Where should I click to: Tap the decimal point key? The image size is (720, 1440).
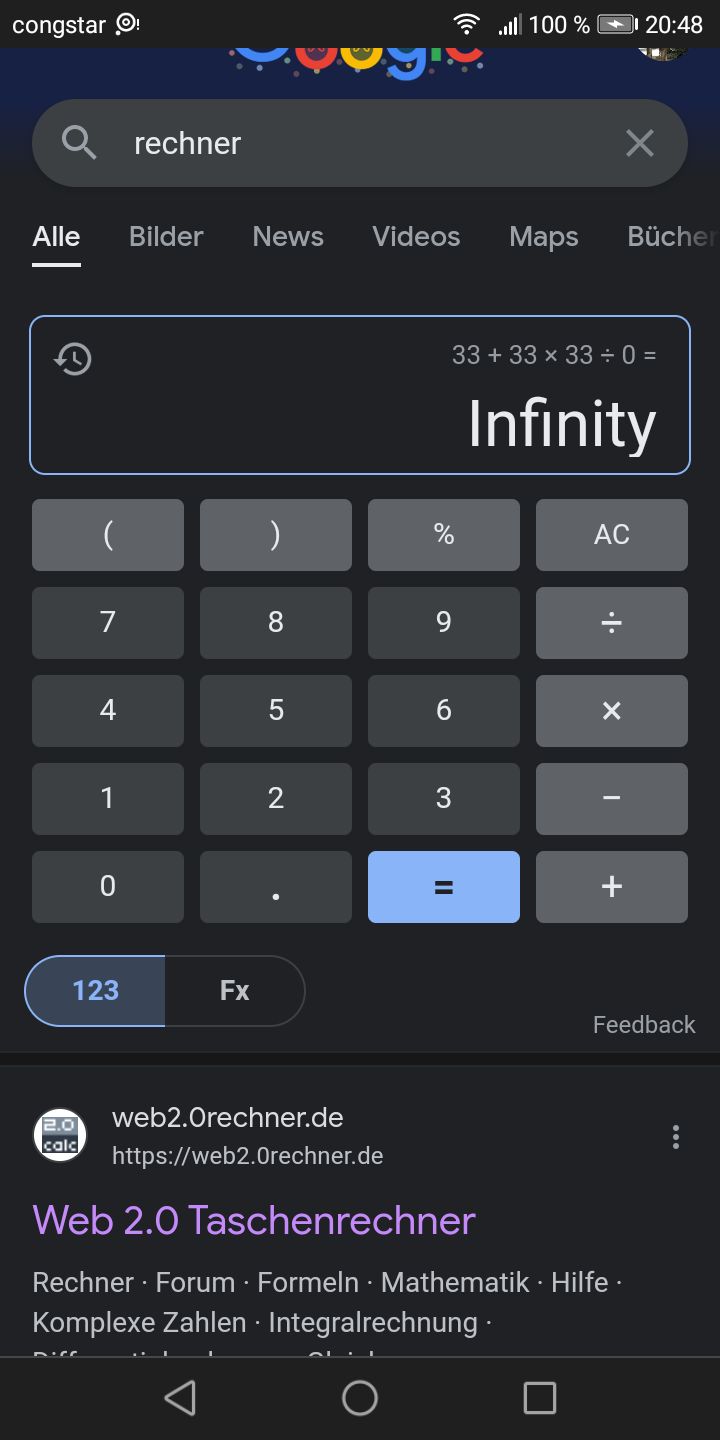point(275,886)
